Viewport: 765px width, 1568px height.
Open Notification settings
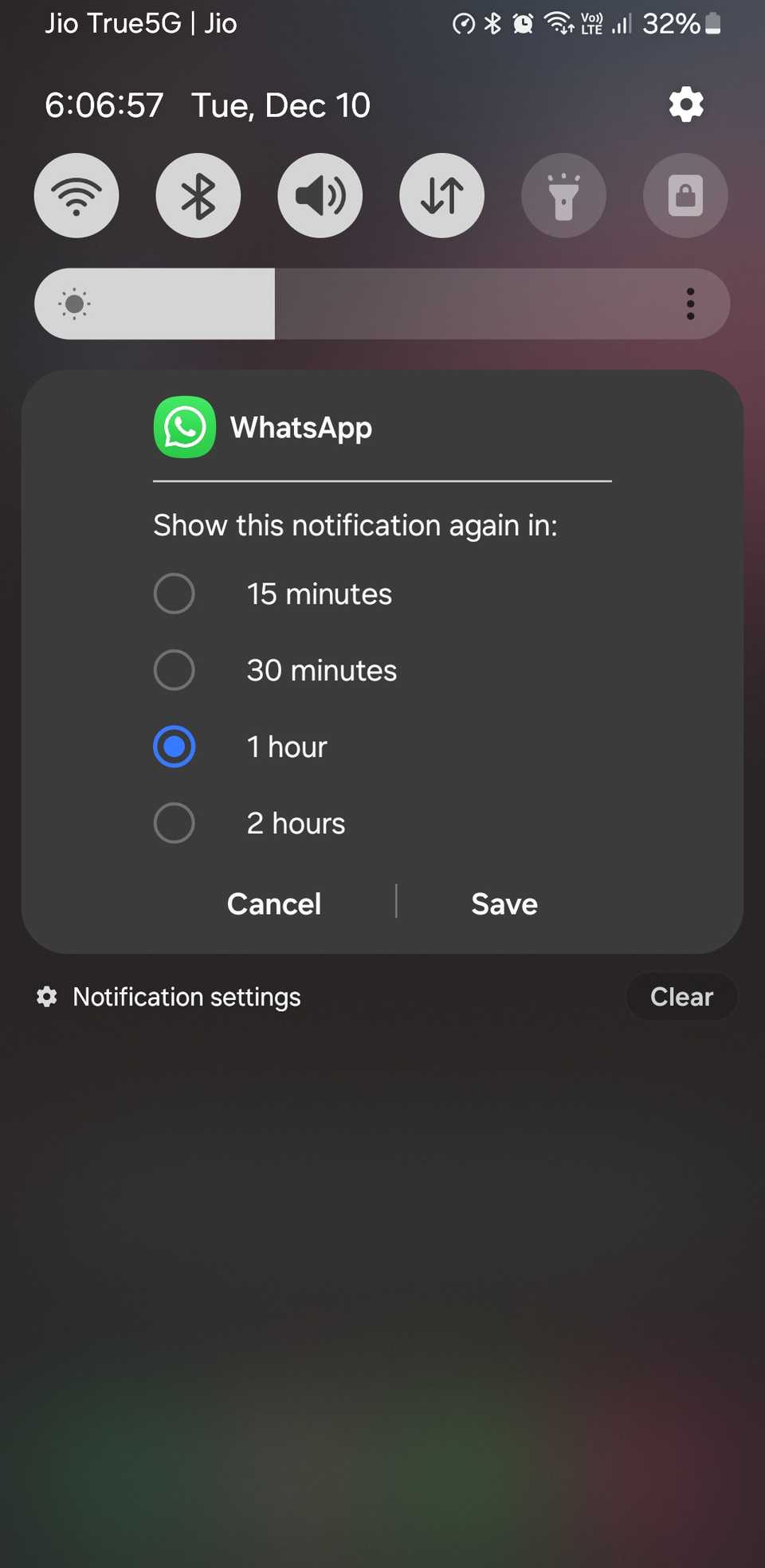pos(186,997)
